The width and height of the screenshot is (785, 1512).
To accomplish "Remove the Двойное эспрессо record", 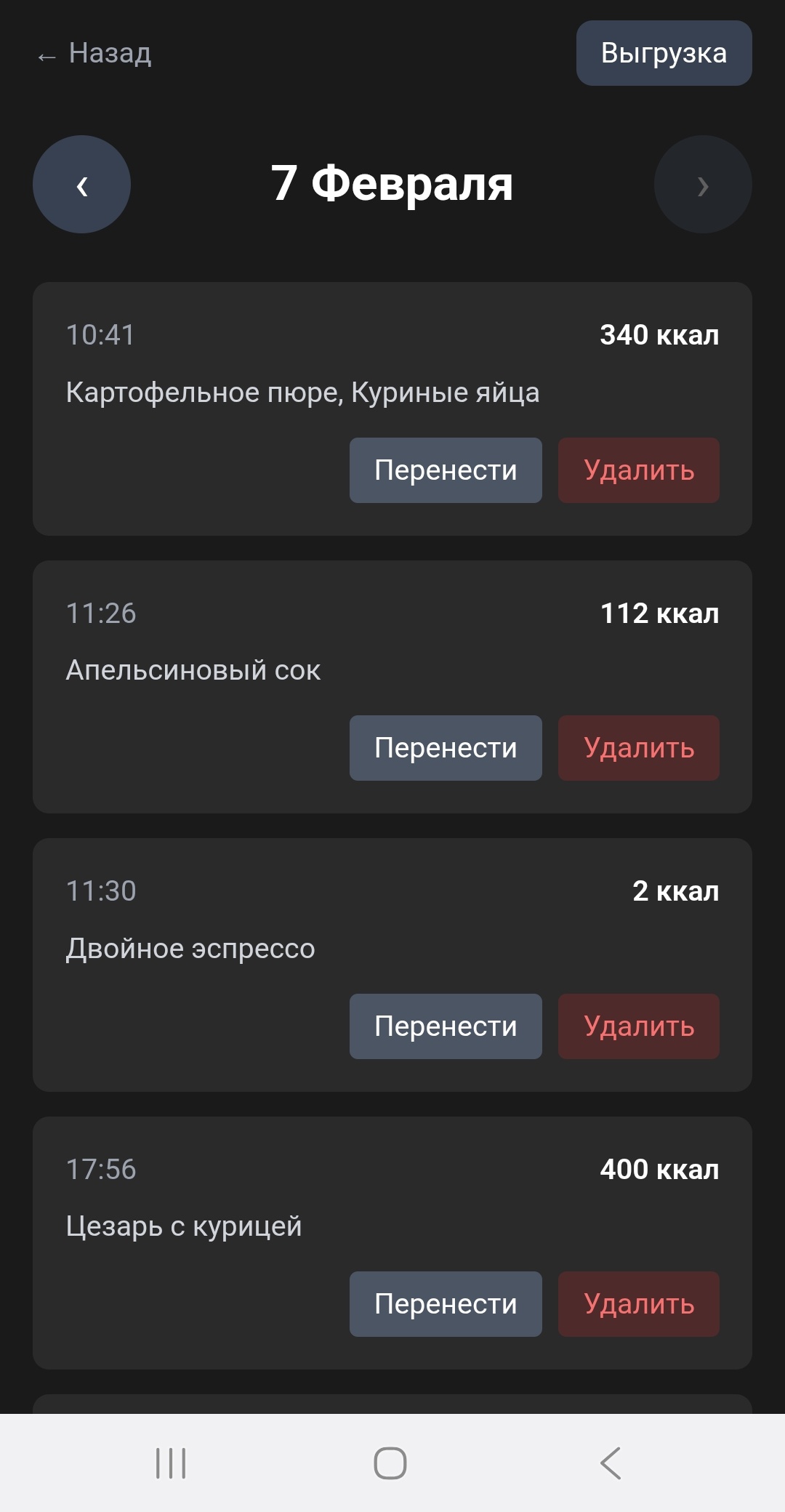I will click(638, 1026).
